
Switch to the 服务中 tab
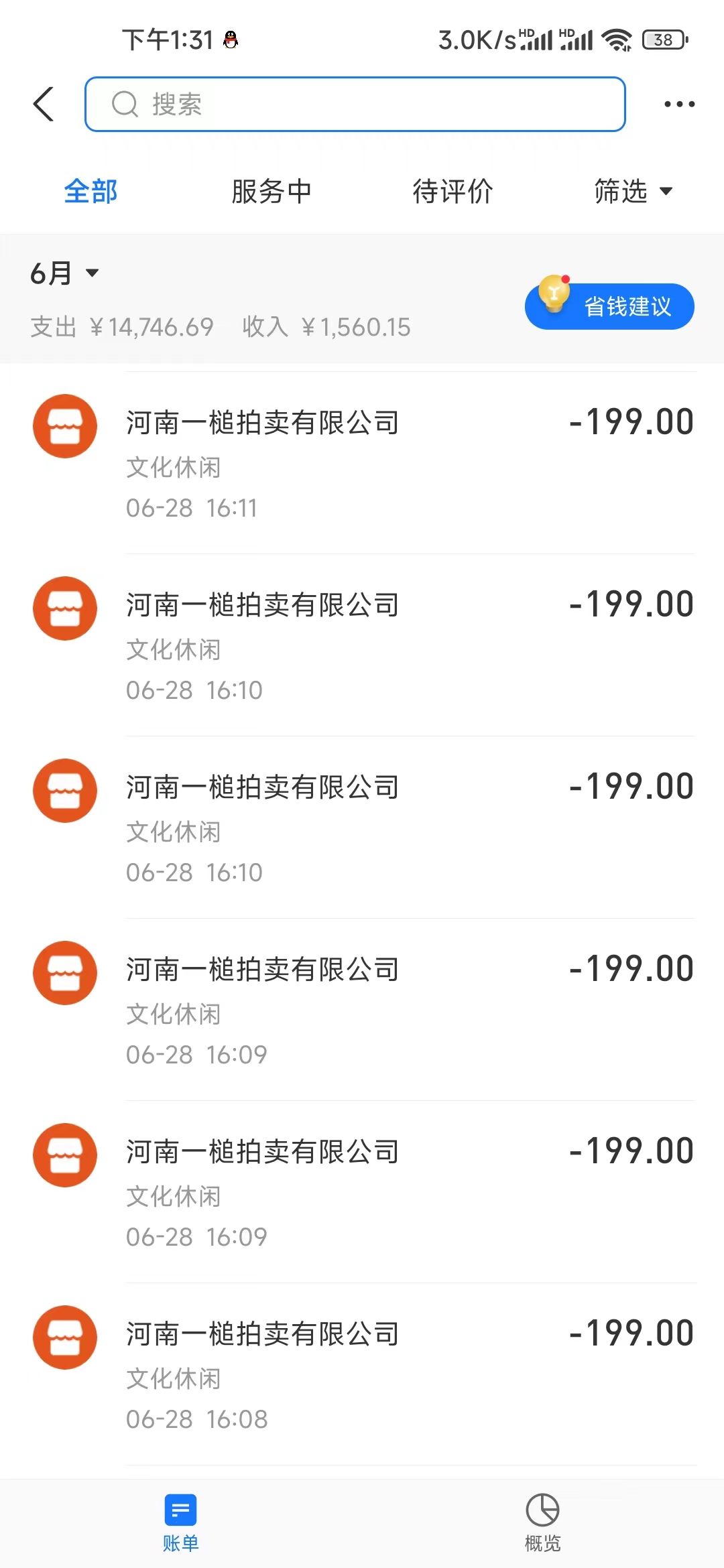[271, 192]
